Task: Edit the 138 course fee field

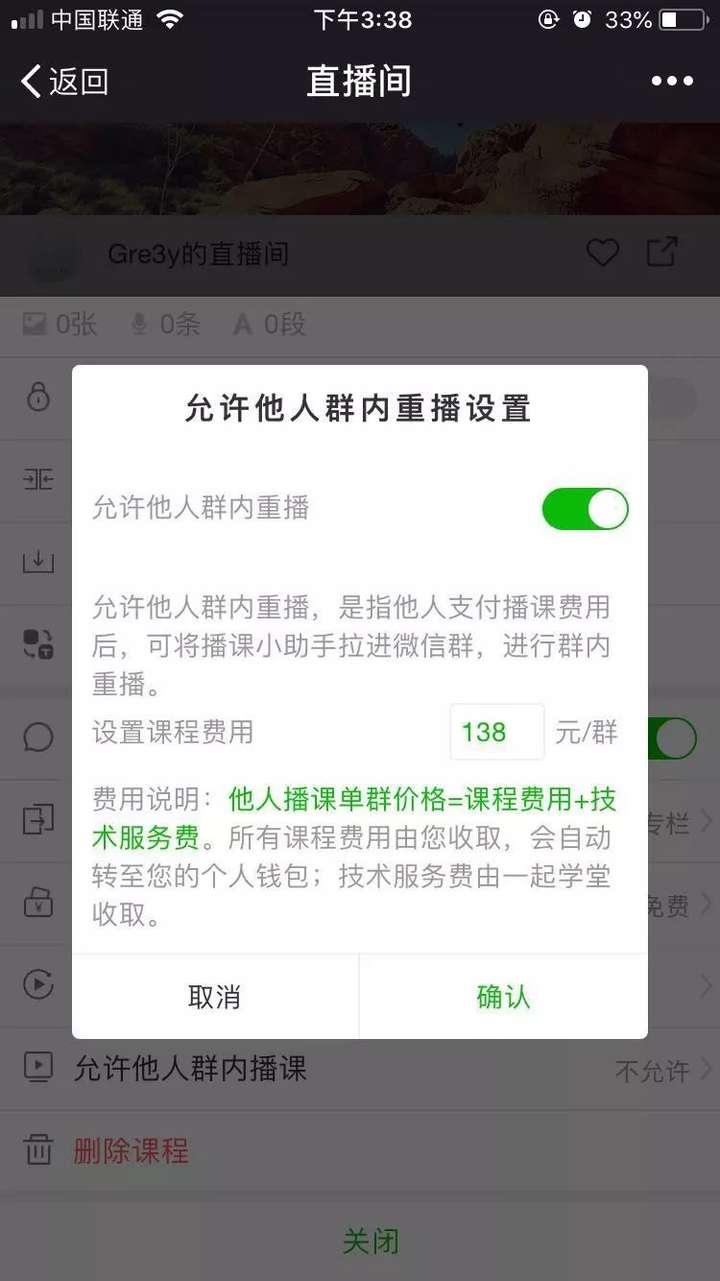Action: [496, 732]
